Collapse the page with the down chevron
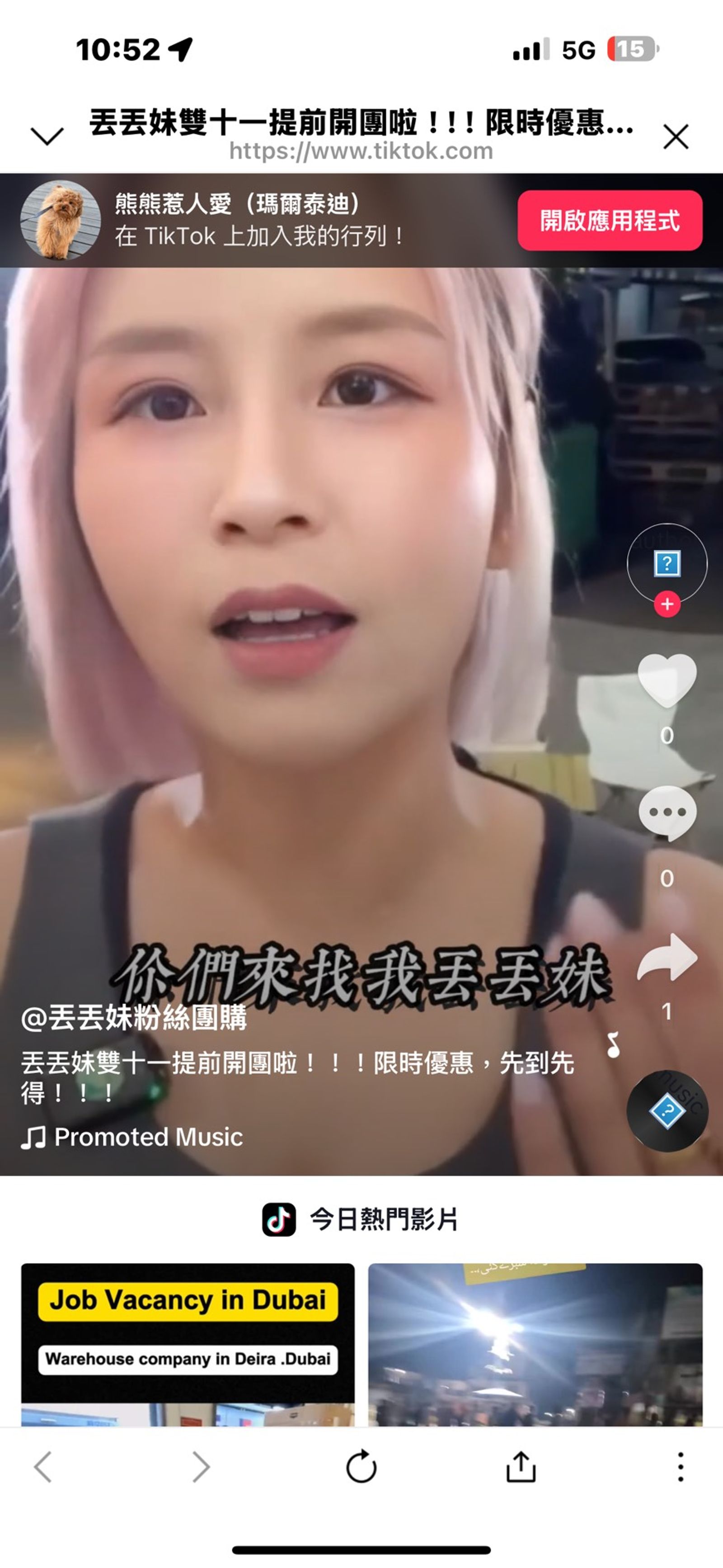Viewport: 723px width, 1568px height. [46, 136]
